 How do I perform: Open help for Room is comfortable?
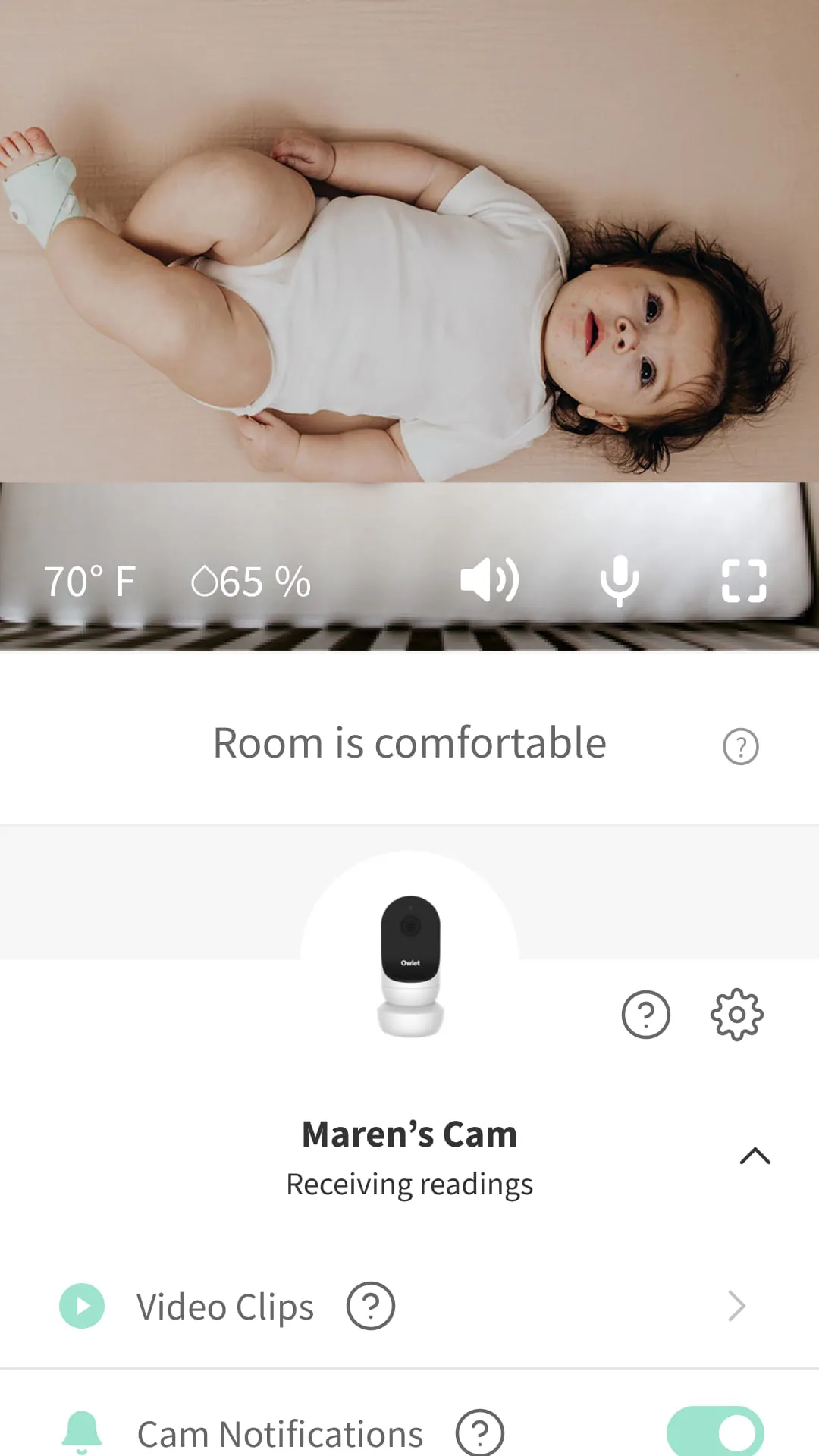pos(741,747)
